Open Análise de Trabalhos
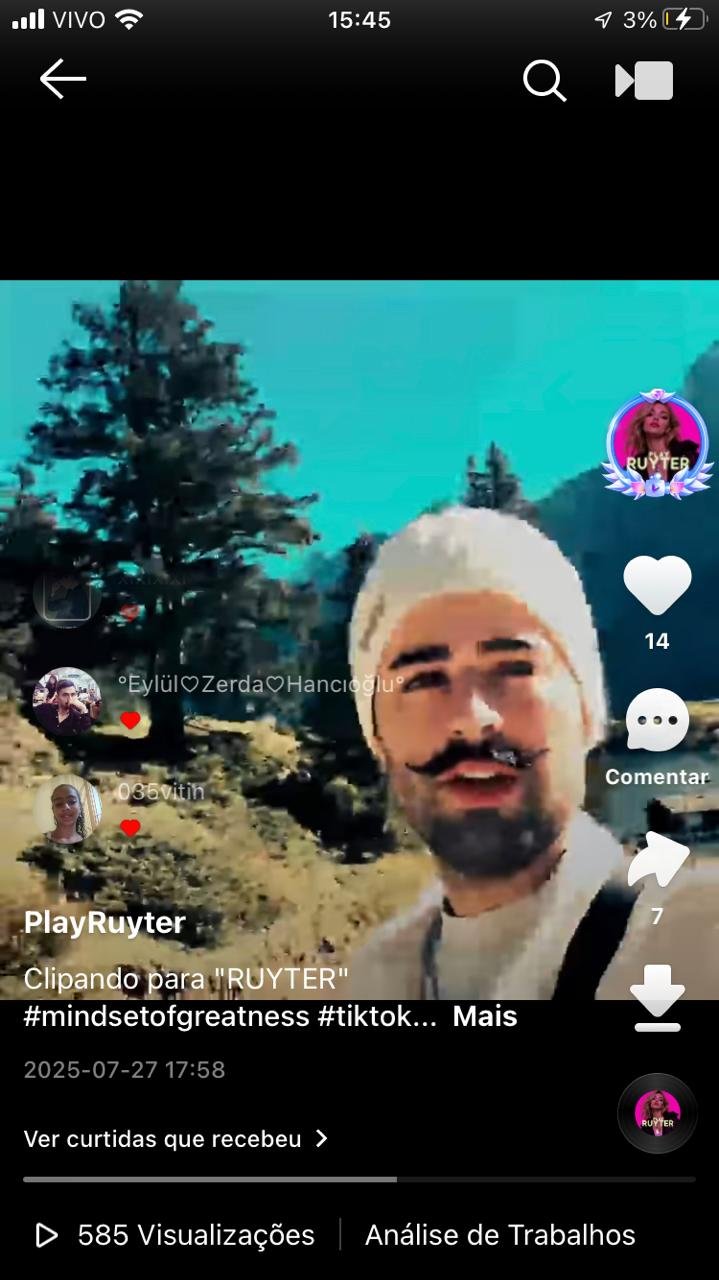 tap(500, 1235)
